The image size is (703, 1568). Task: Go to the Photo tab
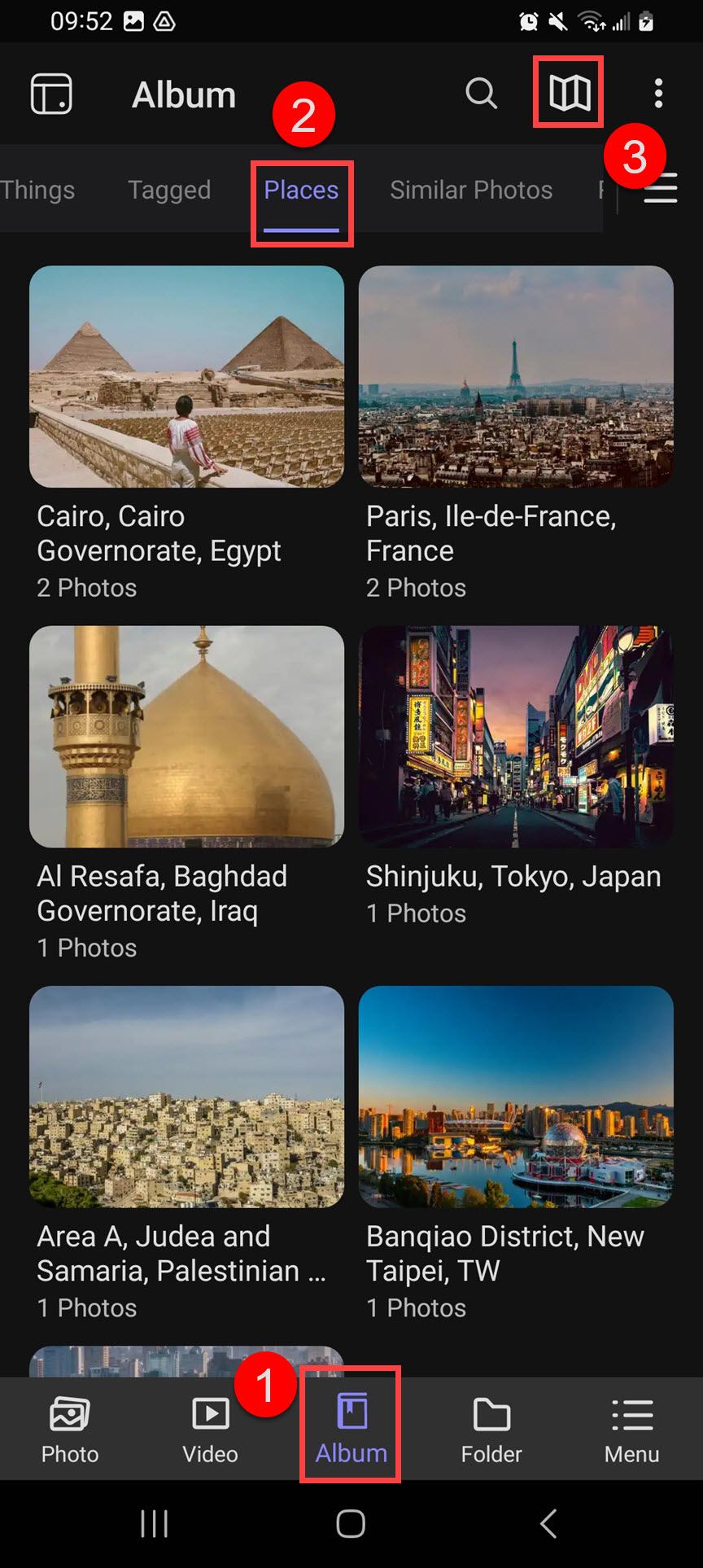pyautogui.click(x=70, y=1429)
